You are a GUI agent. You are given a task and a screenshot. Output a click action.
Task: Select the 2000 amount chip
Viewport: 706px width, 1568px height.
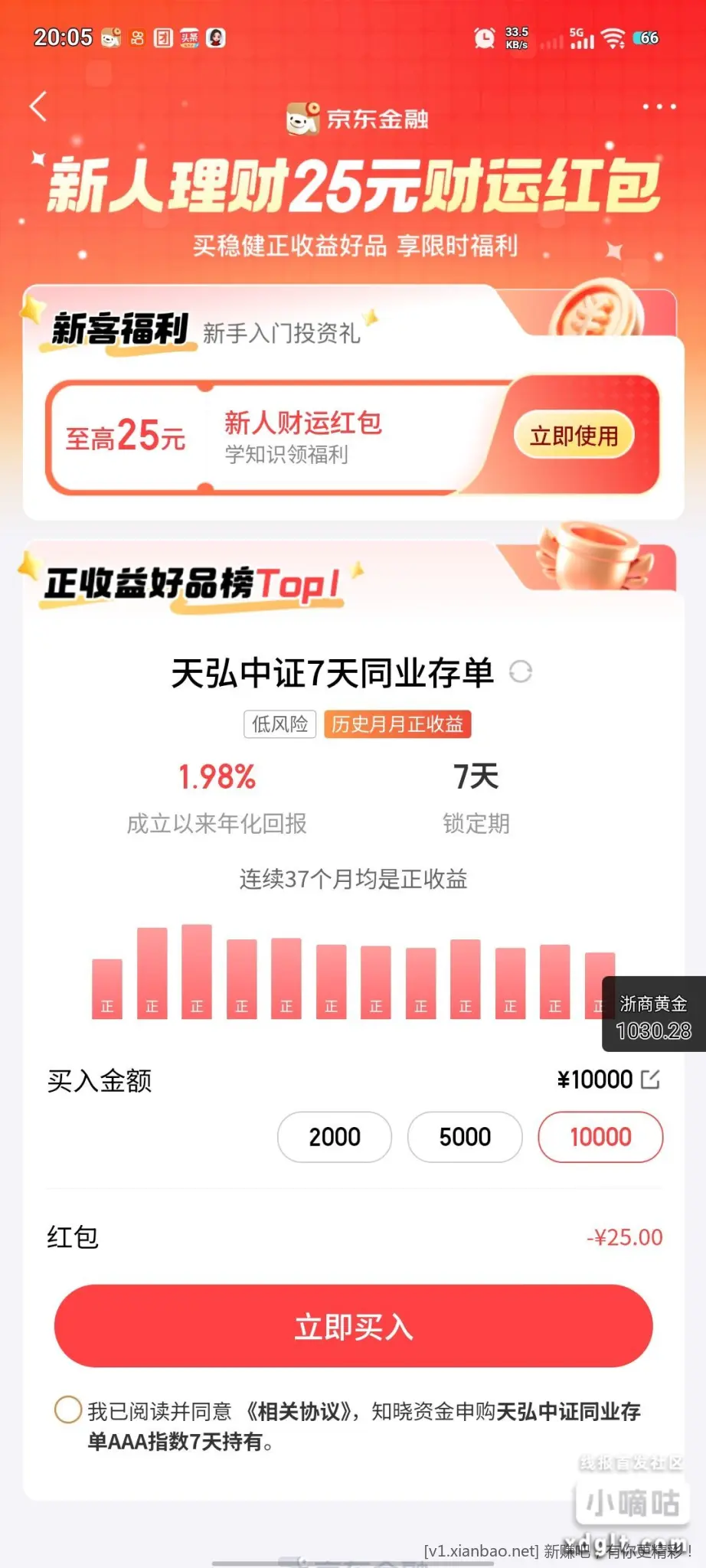coord(335,1137)
